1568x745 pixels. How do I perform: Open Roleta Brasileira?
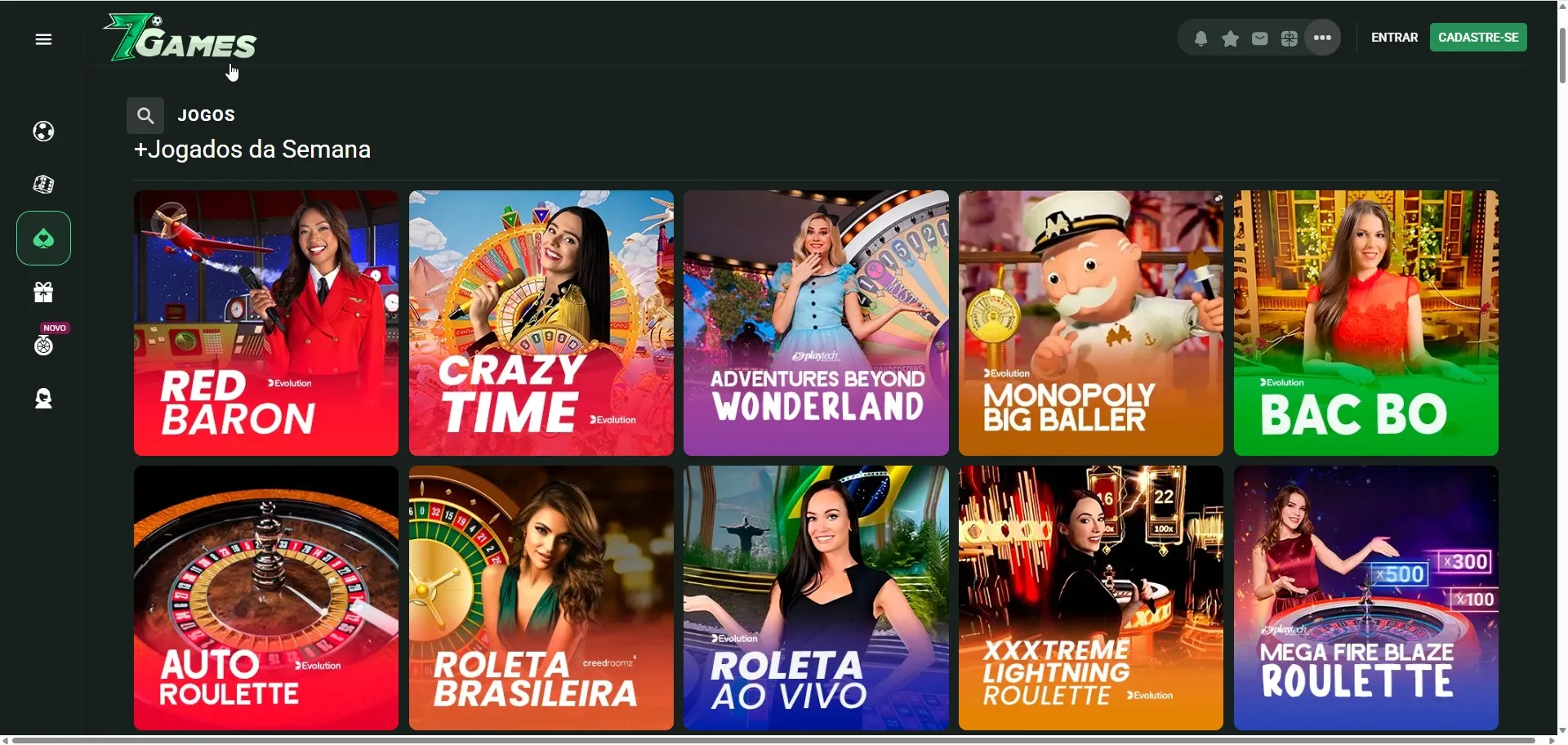541,598
